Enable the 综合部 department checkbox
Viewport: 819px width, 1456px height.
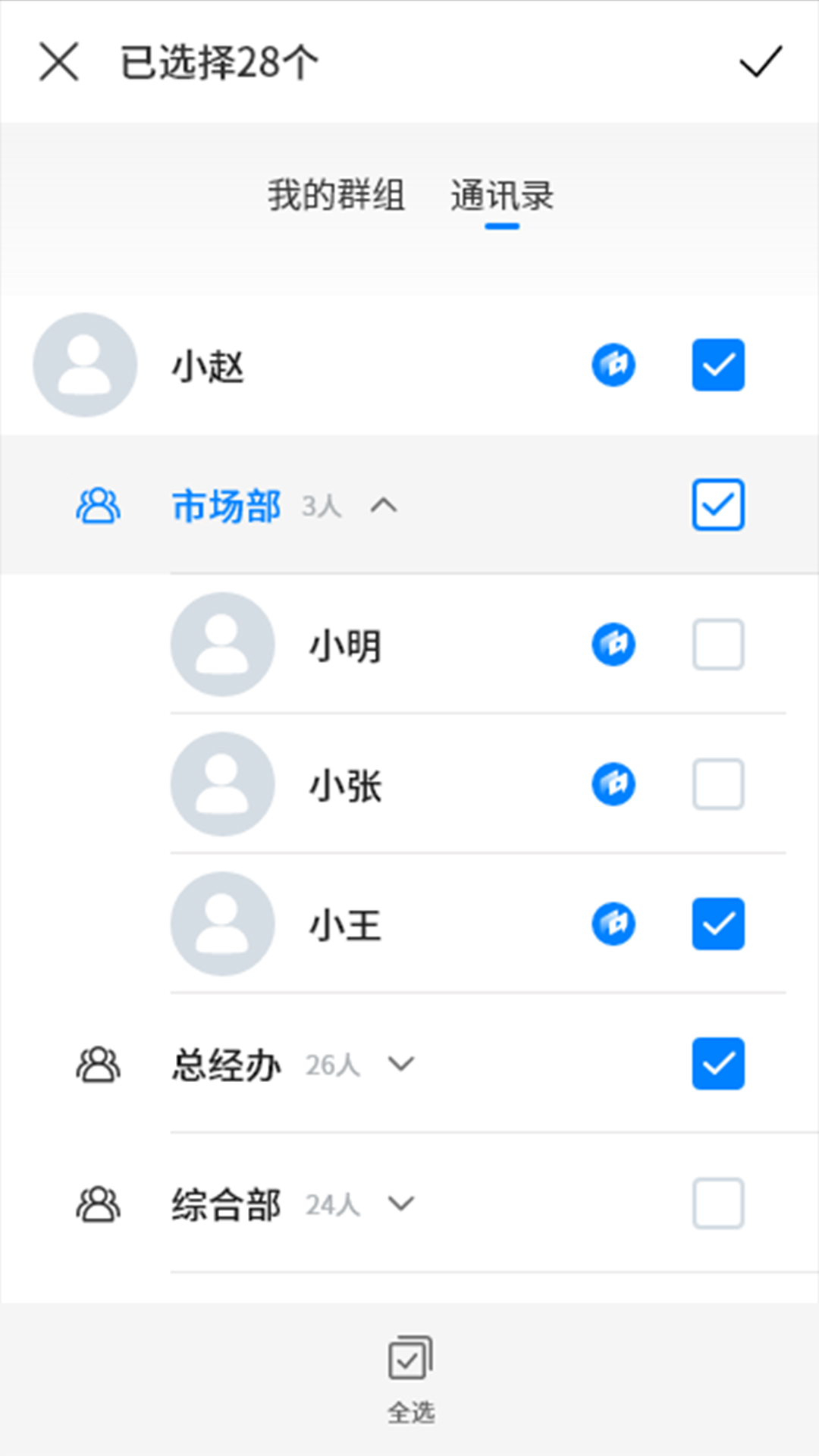[717, 1203]
